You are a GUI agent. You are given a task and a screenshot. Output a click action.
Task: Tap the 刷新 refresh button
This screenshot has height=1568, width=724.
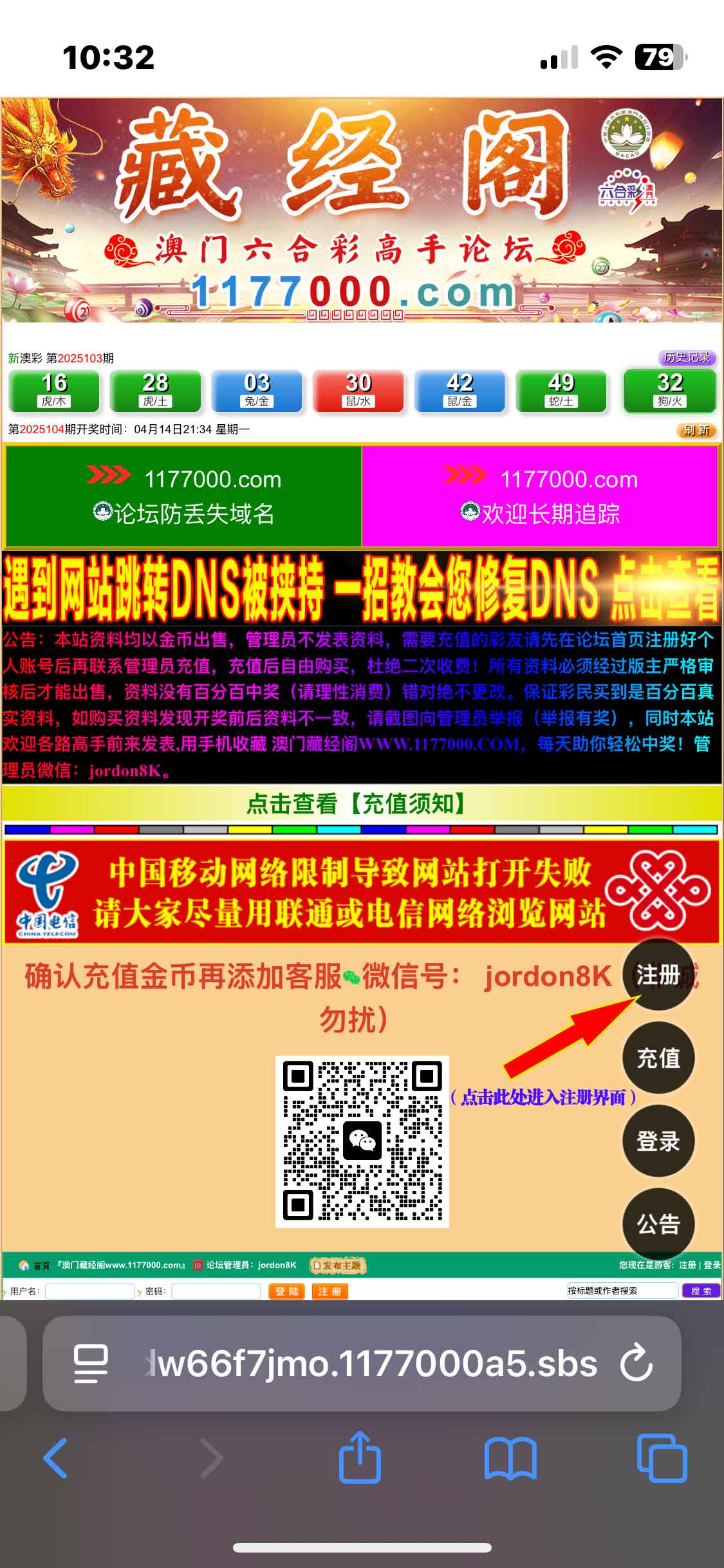696,430
